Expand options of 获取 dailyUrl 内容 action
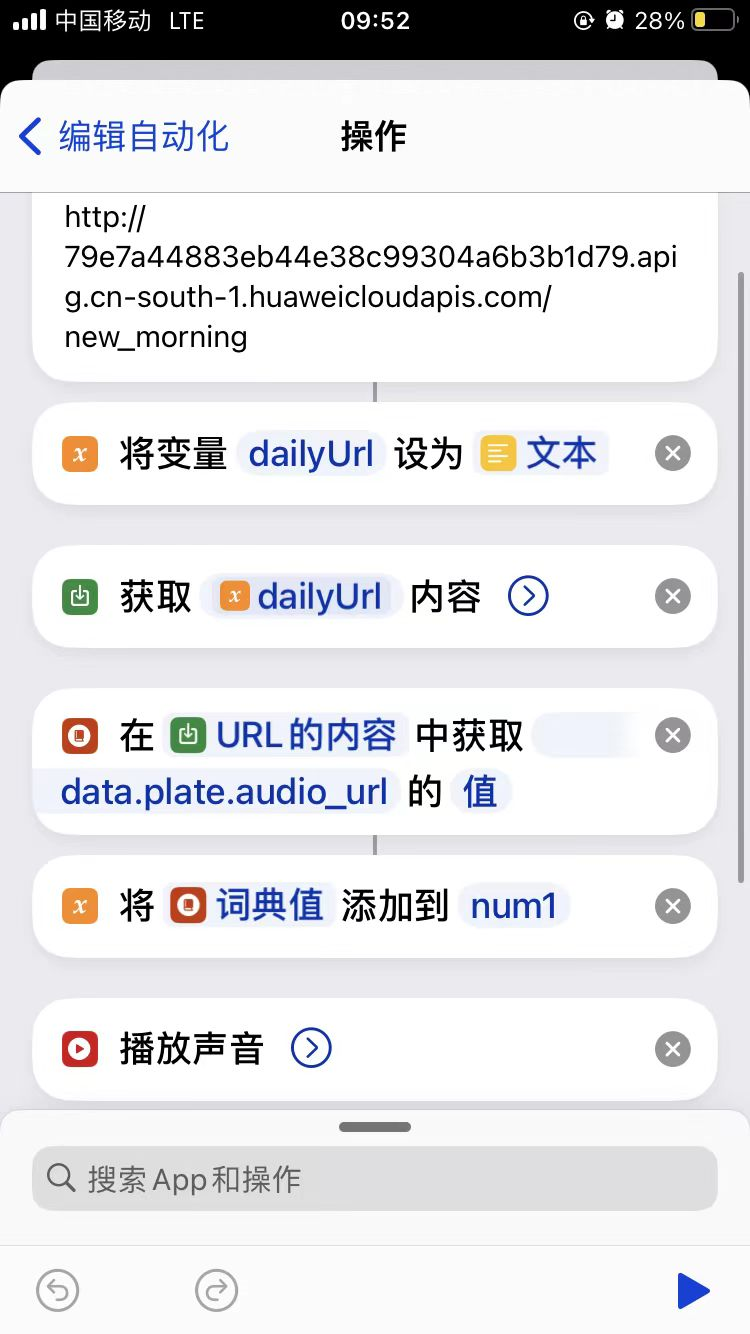Image resolution: width=750 pixels, height=1334 pixels. click(528, 597)
